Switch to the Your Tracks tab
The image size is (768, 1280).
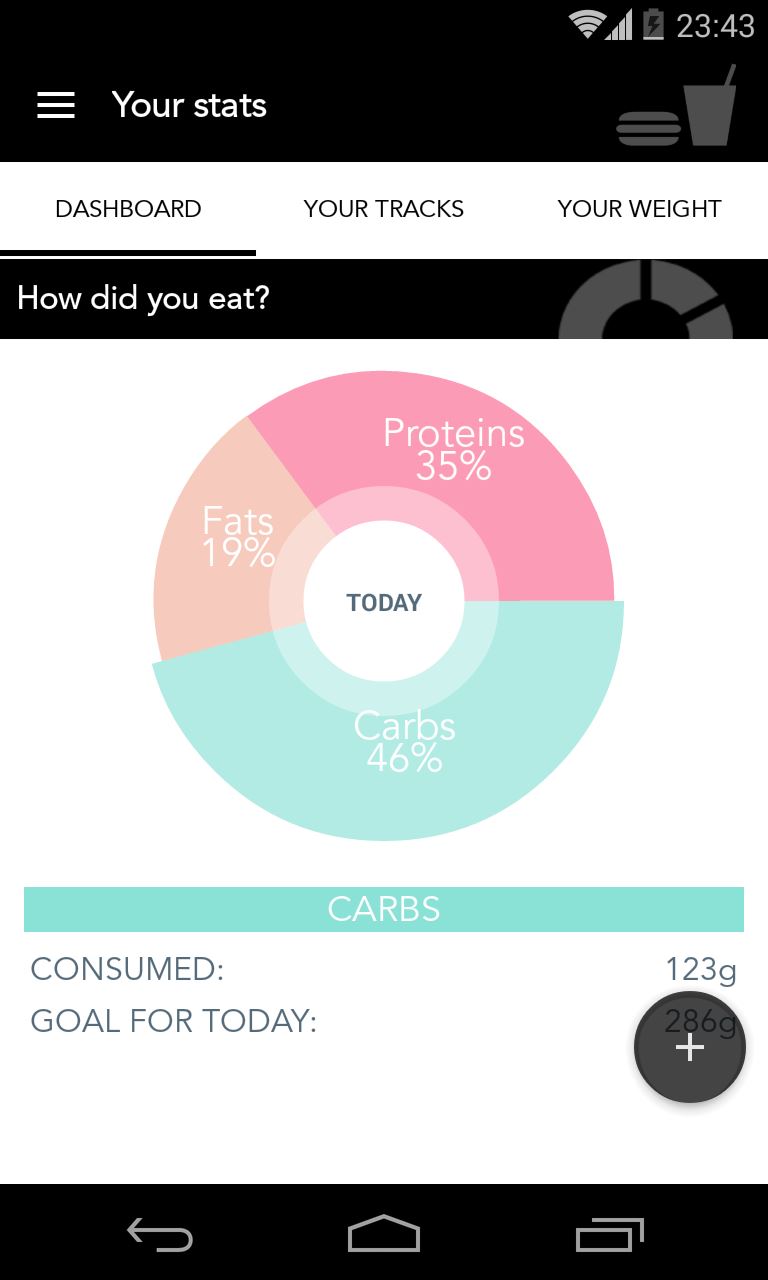coord(384,209)
